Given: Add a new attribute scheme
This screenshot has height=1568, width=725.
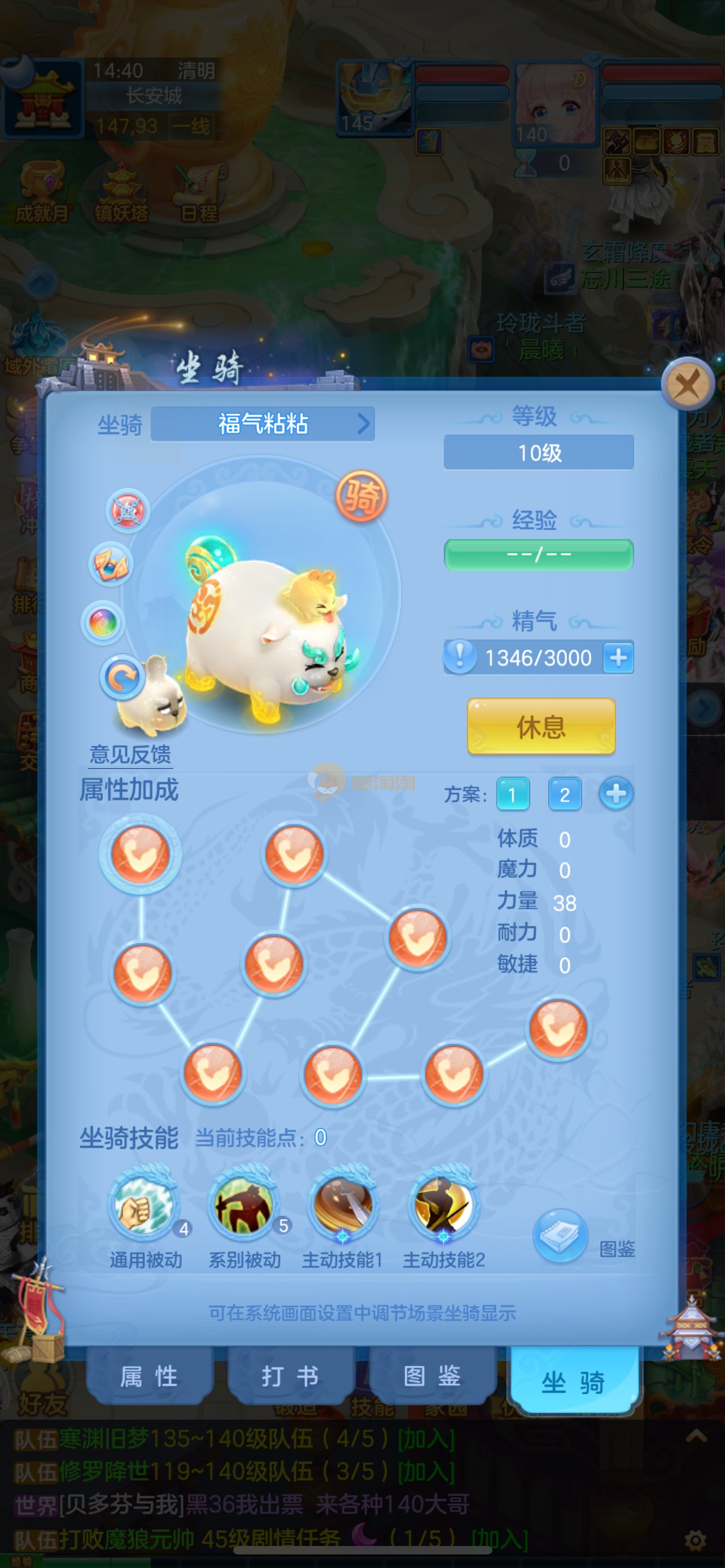Looking at the screenshot, I should (x=615, y=794).
